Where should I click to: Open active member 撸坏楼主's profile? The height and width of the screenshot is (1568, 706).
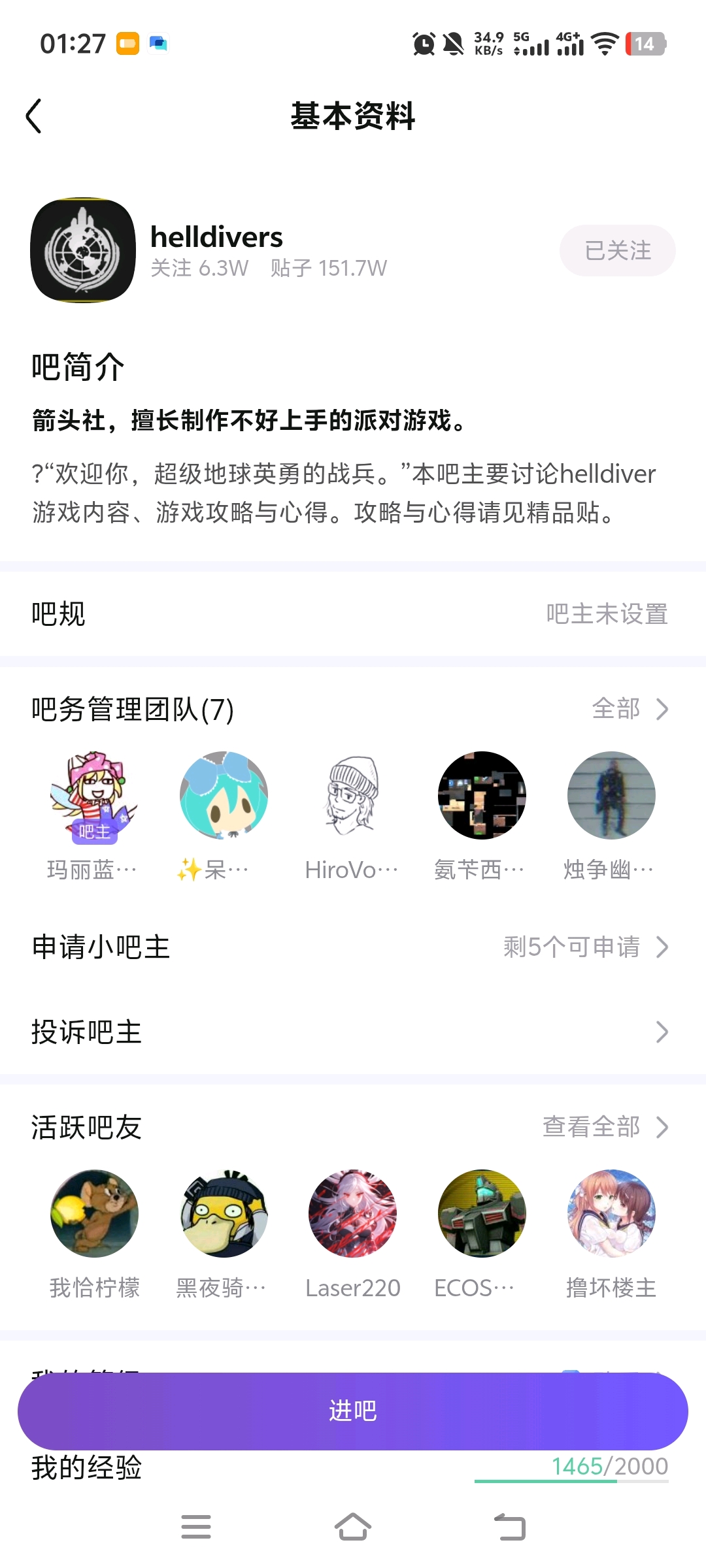[611, 1214]
